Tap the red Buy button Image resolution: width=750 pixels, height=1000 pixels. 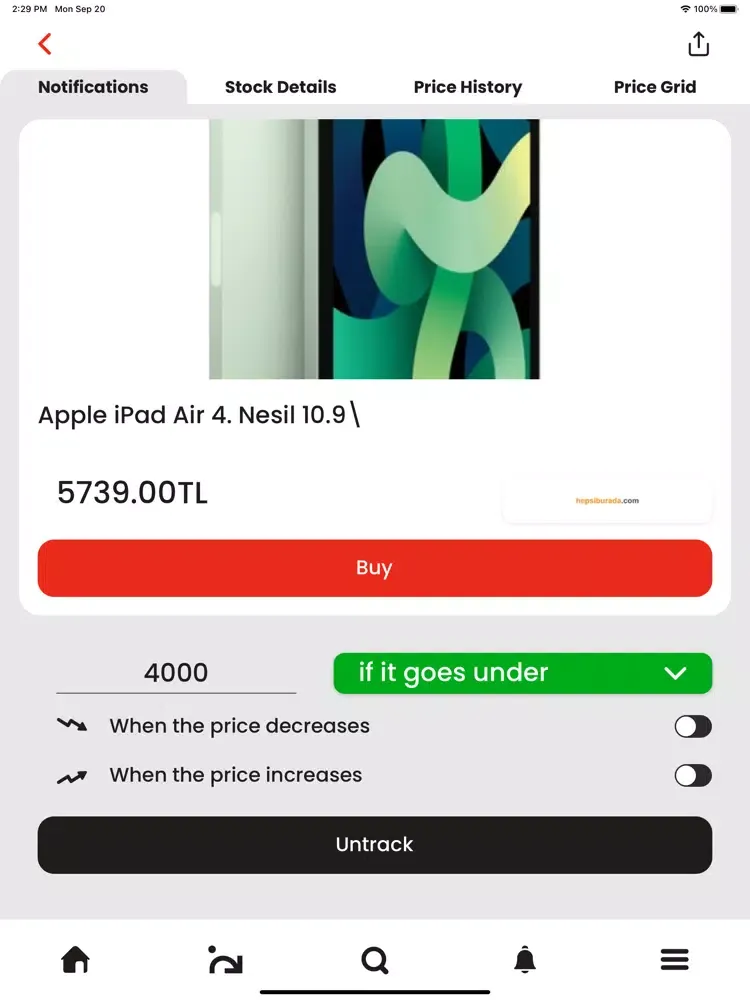pyautogui.click(x=374, y=568)
